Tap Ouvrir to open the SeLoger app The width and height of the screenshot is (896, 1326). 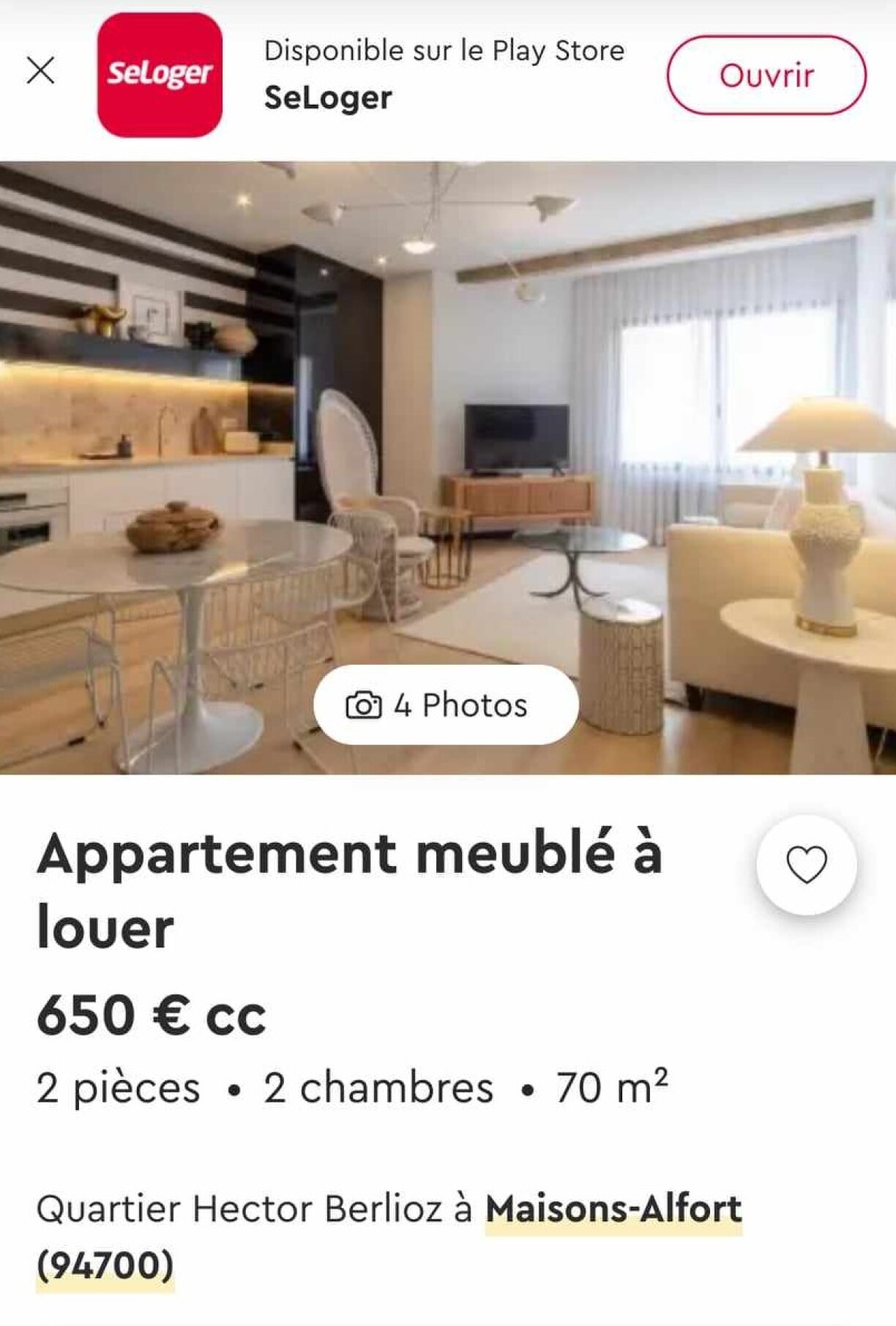766,75
